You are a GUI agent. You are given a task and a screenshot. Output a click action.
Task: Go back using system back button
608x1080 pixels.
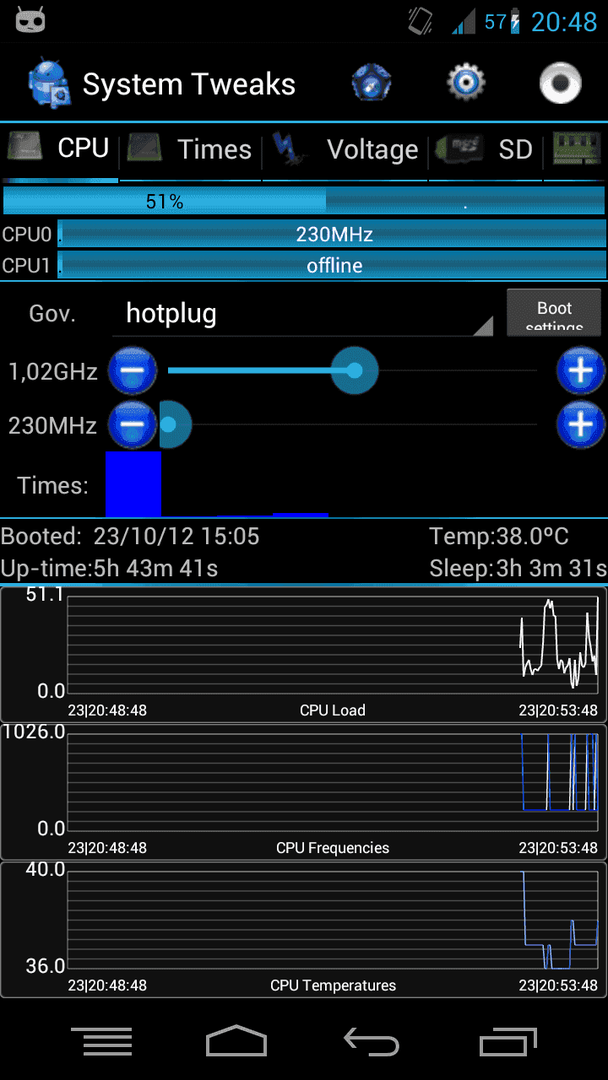[371, 1041]
